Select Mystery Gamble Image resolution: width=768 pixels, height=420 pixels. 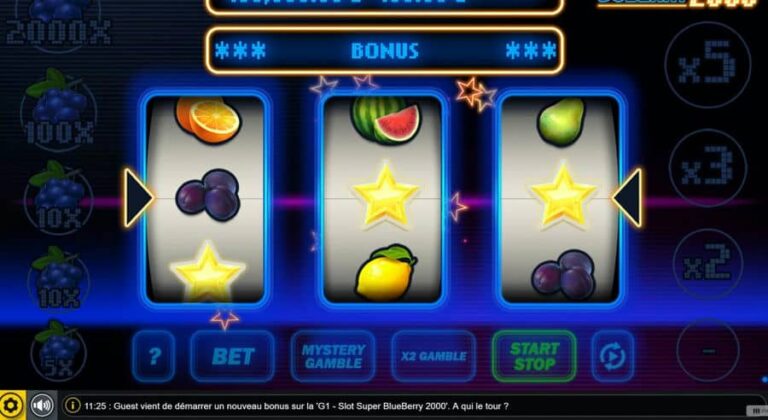click(333, 356)
